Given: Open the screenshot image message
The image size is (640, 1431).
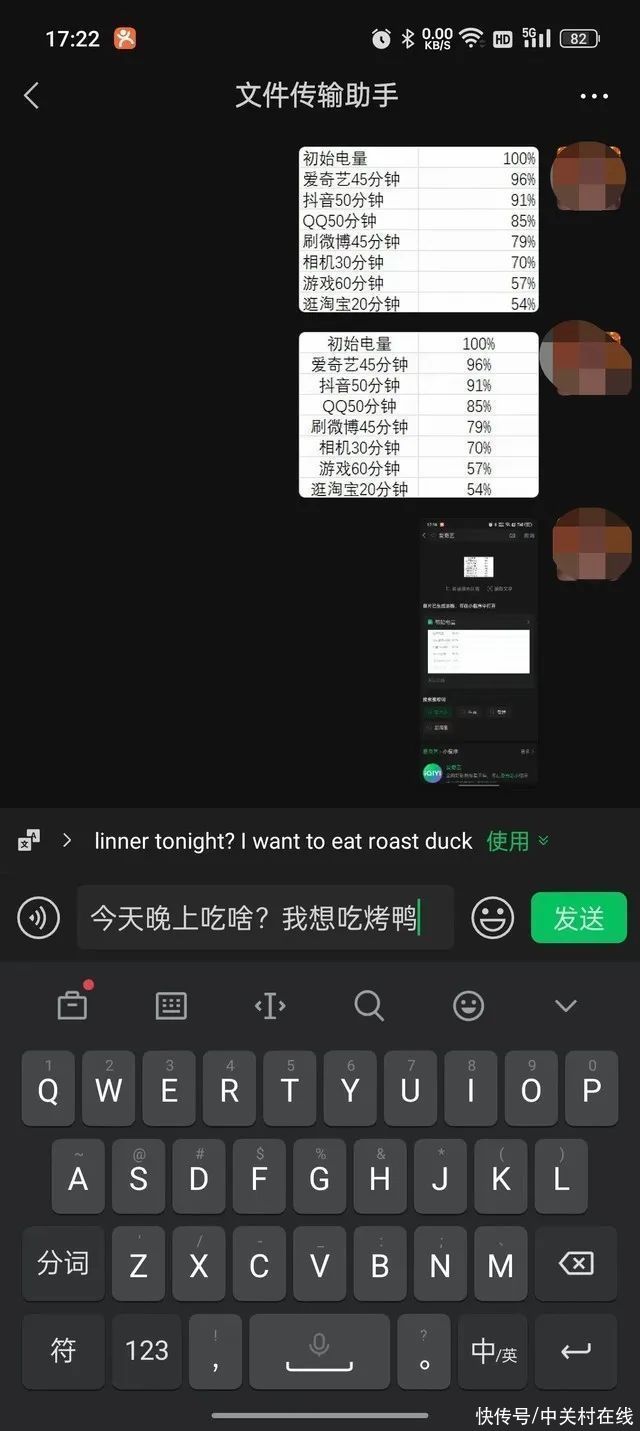Looking at the screenshot, I should (x=478, y=653).
